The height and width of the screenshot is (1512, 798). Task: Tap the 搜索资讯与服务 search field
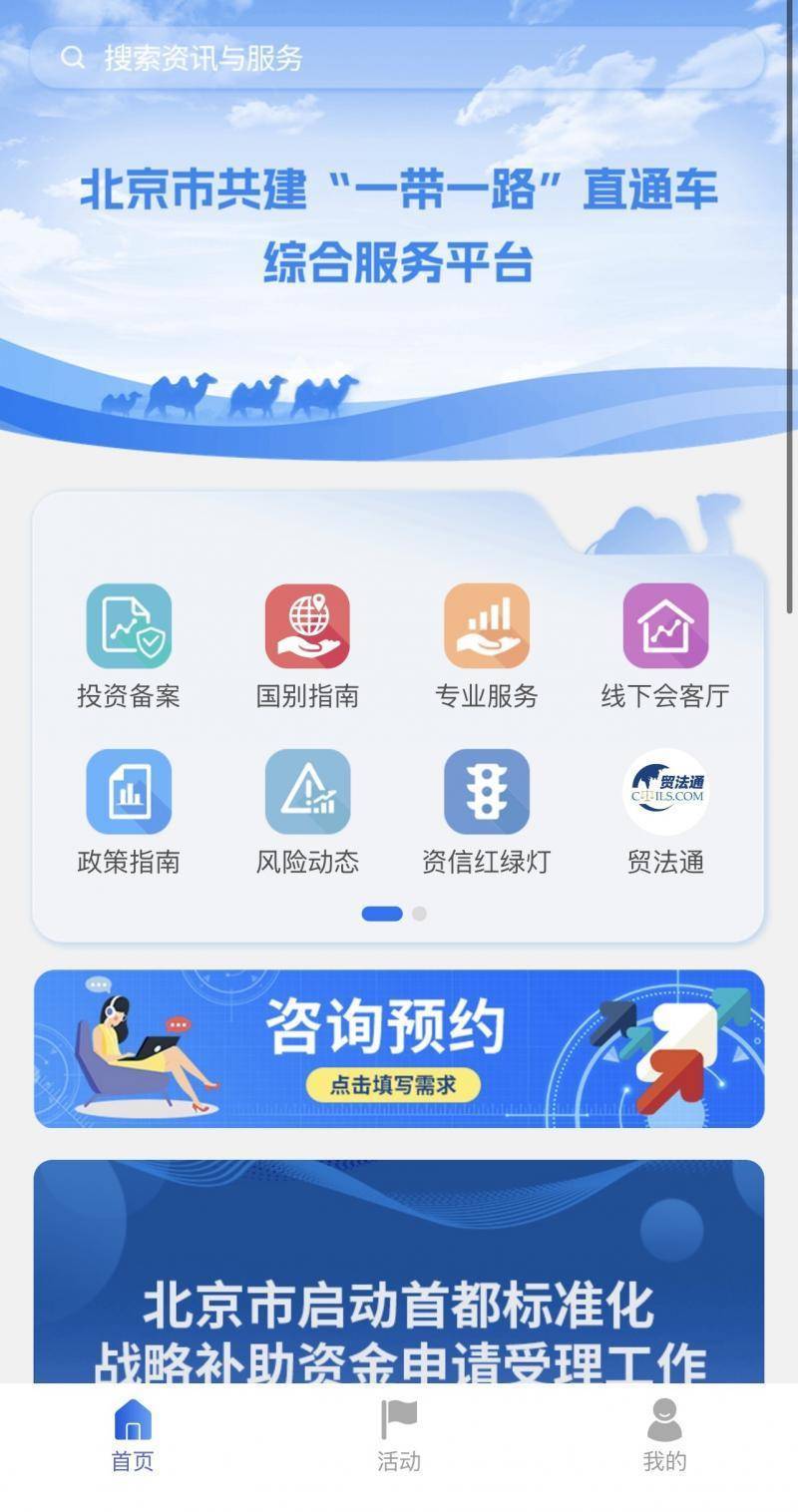tap(399, 57)
